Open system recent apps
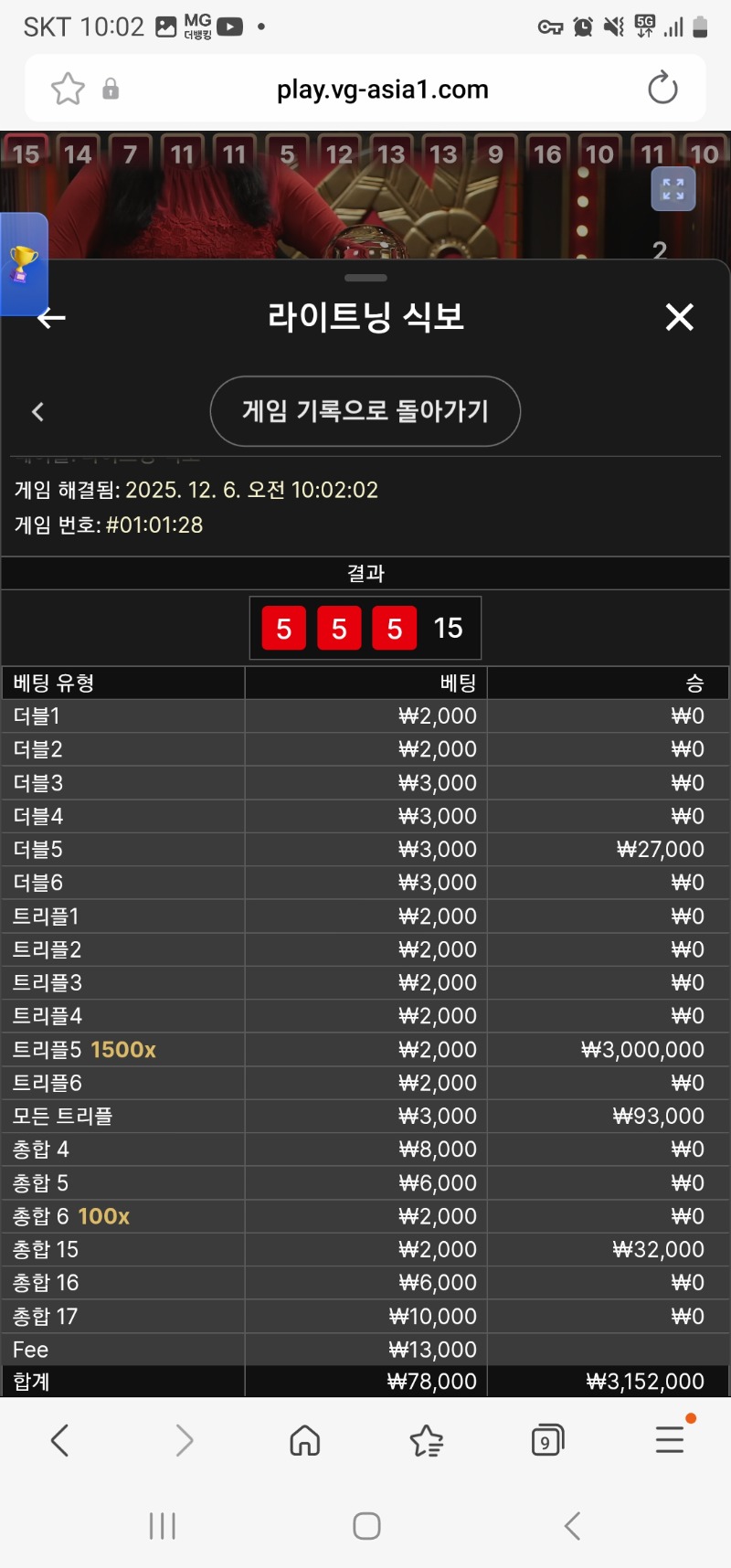Screen dimensions: 731x1568 pos(163,1525)
